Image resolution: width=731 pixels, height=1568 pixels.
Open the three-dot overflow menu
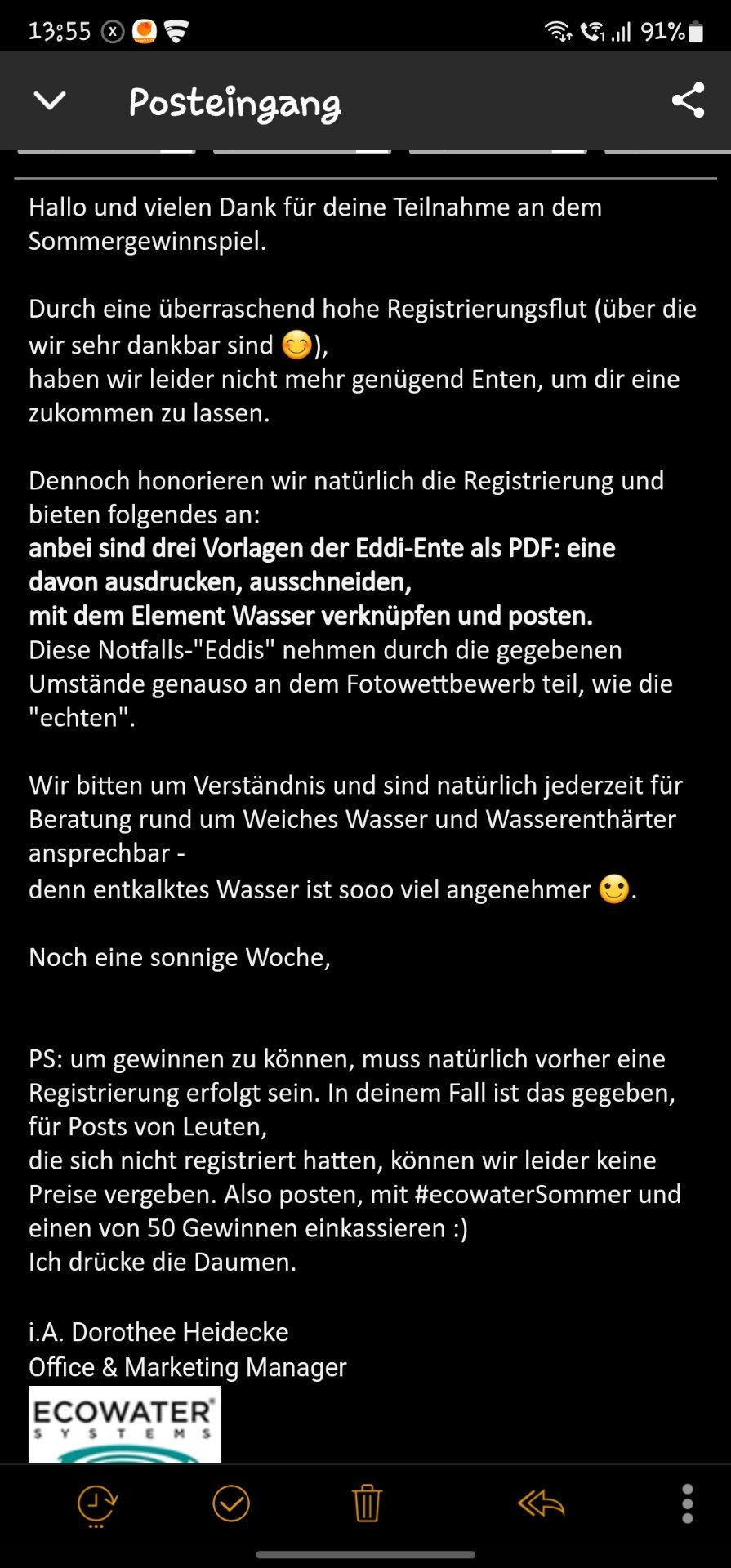tap(688, 1503)
